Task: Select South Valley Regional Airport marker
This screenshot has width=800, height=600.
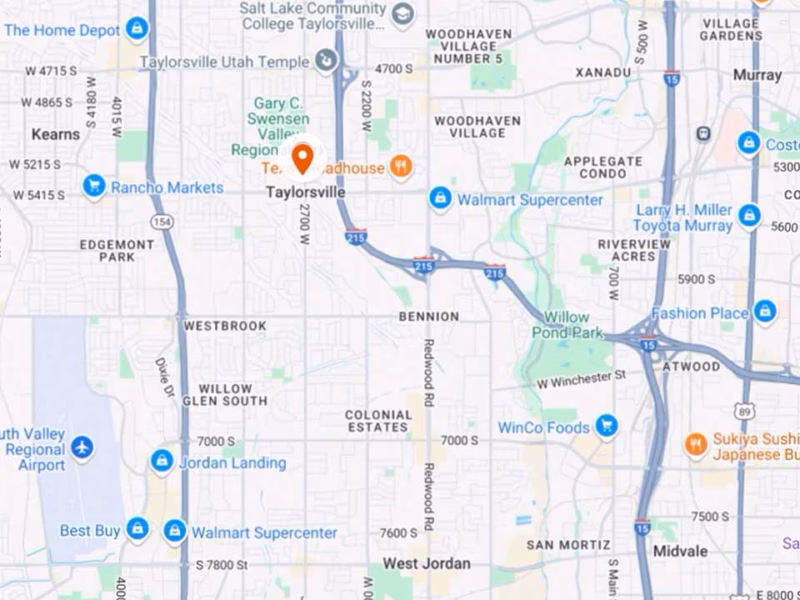Action: tap(83, 446)
